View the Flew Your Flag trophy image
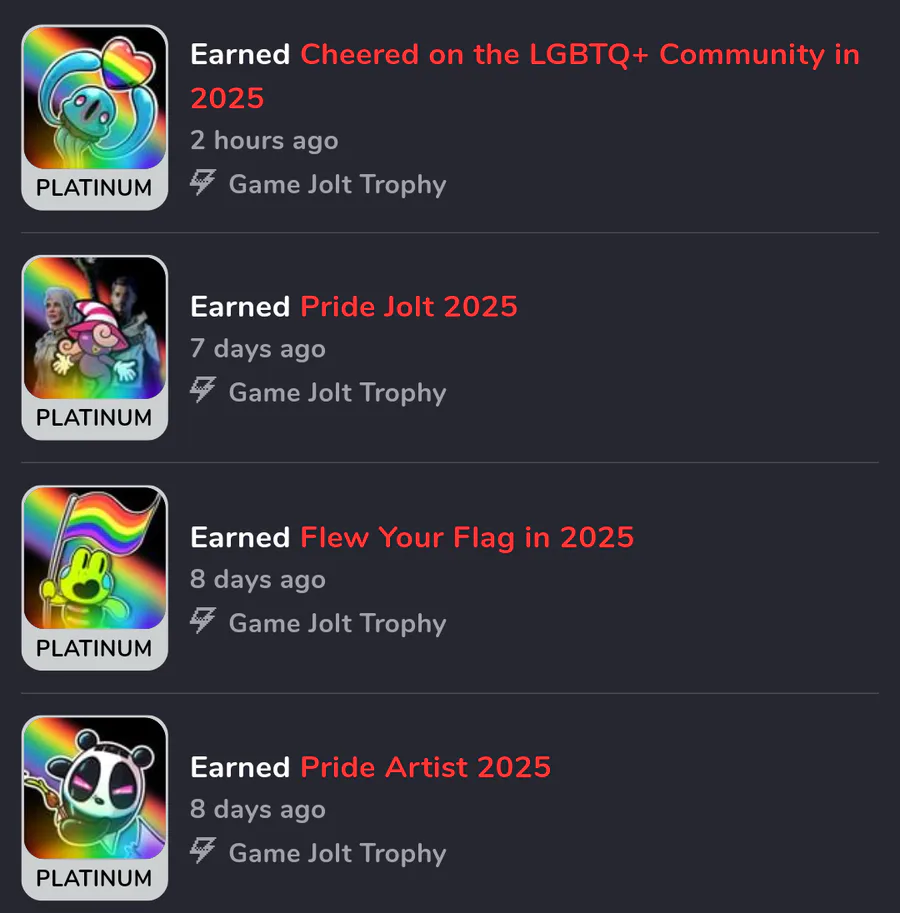 pos(95,559)
